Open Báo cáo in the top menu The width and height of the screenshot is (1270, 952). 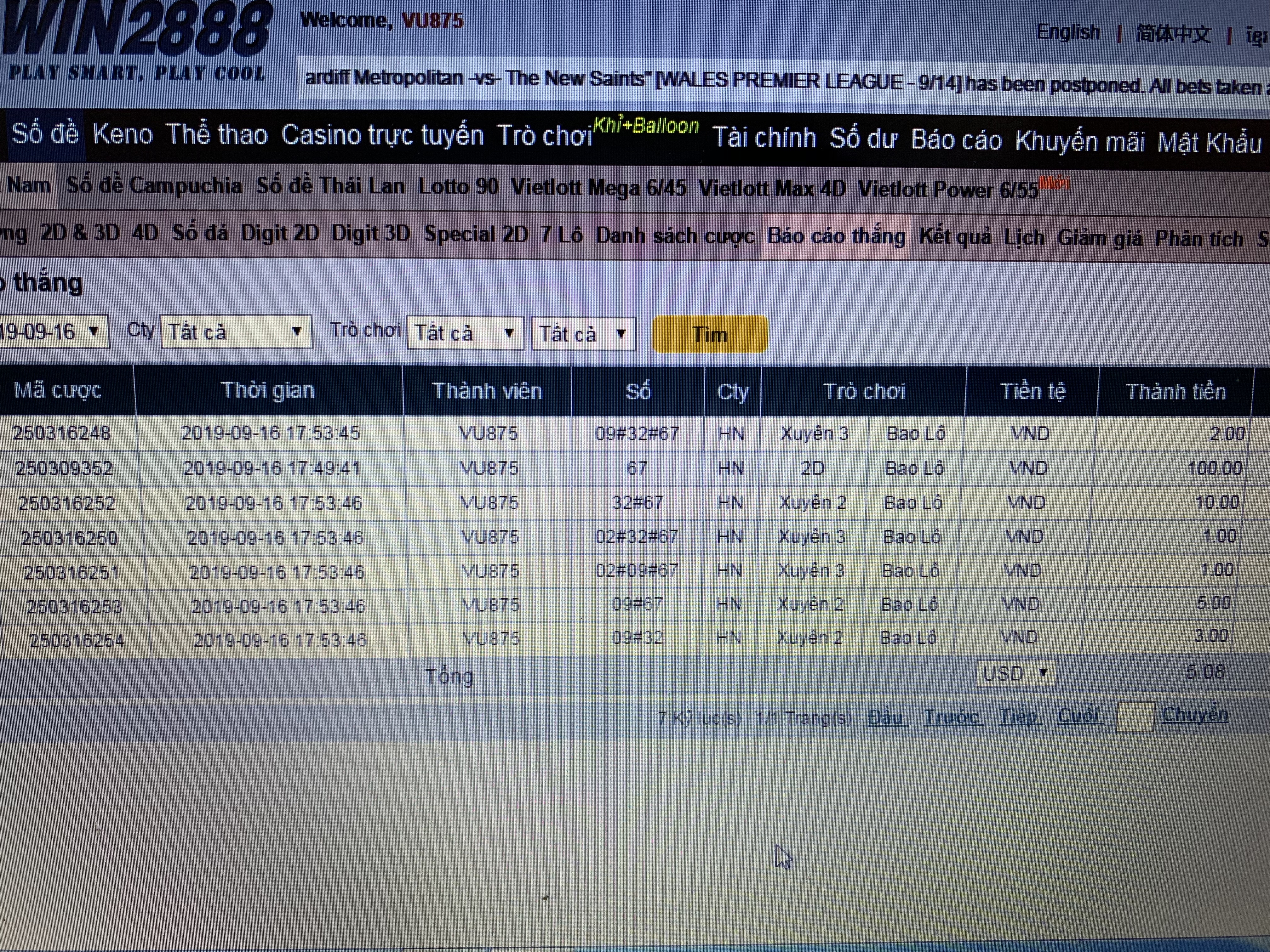pyautogui.click(x=956, y=141)
